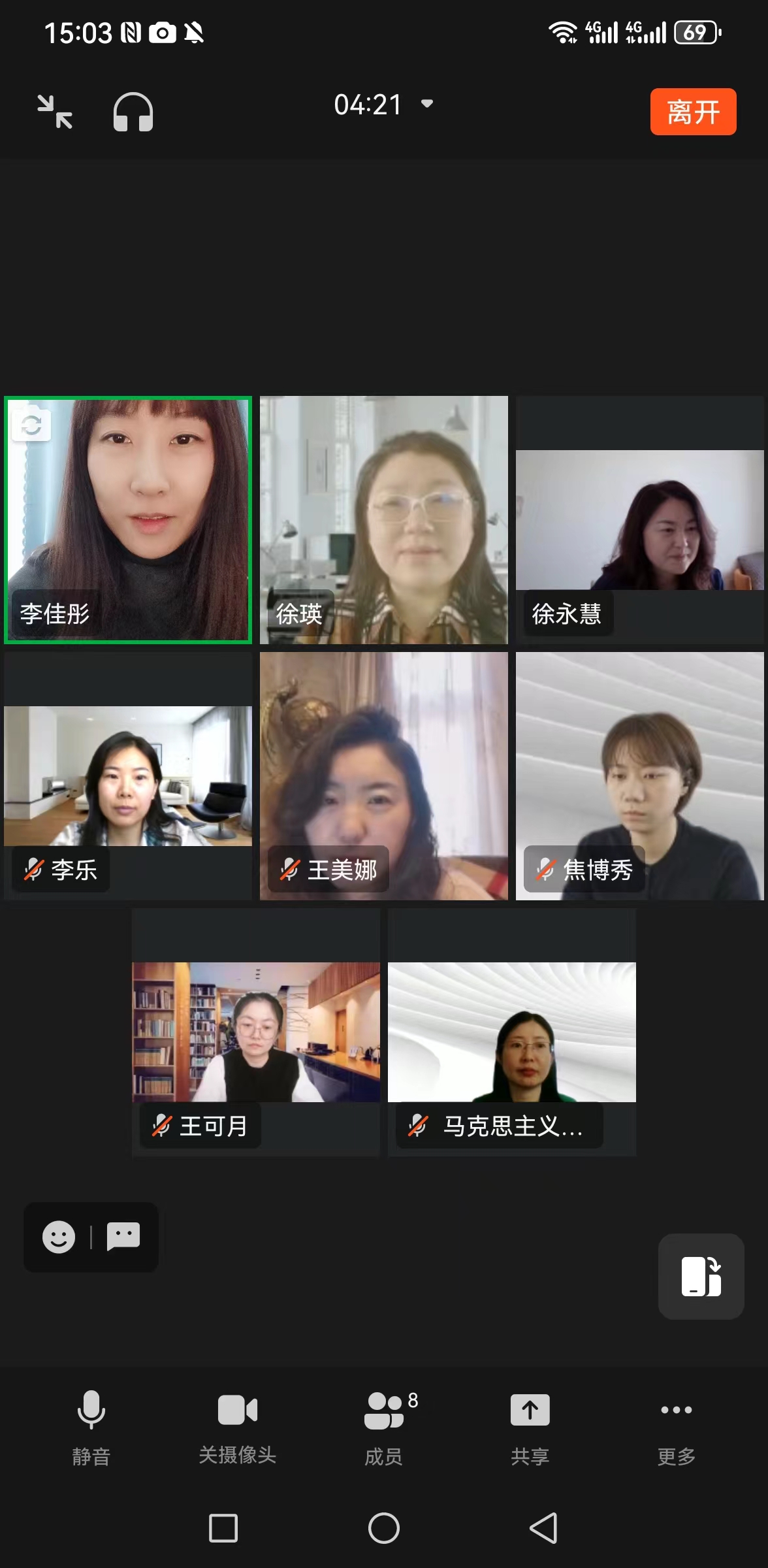768x1568 pixels.
Task: Open the 成员 members list
Action: pyautogui.click(x=384, y=1428)
